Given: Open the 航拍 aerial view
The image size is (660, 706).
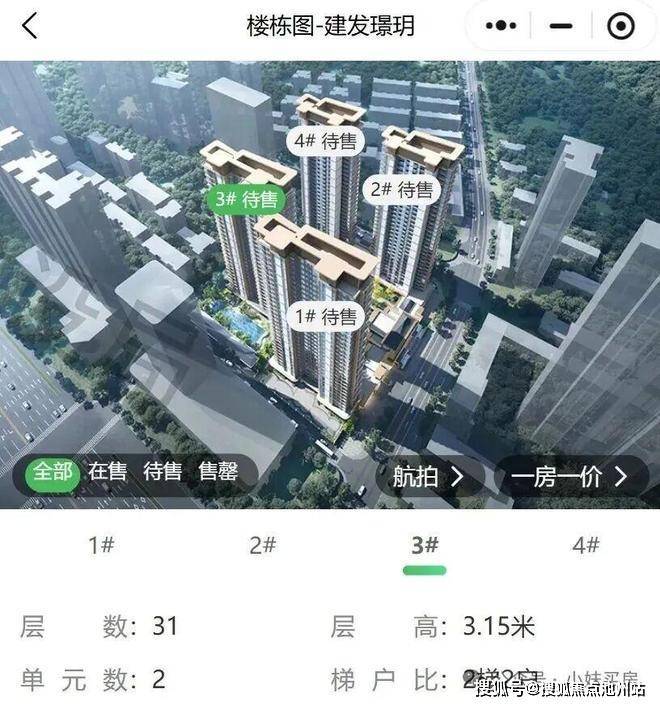Looking at the screenshot, I should point(427,477).
